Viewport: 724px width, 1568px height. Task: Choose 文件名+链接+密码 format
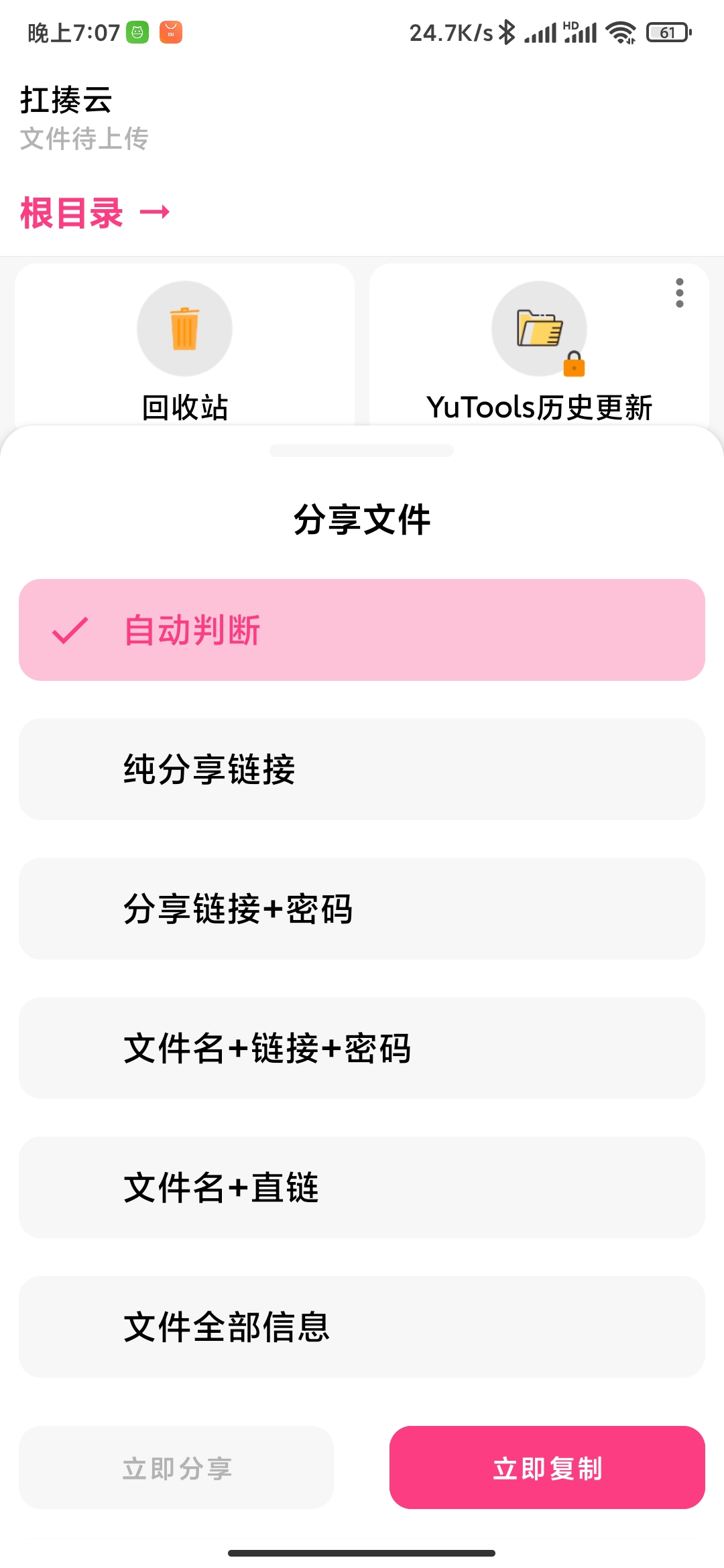tap(362, 1048)
